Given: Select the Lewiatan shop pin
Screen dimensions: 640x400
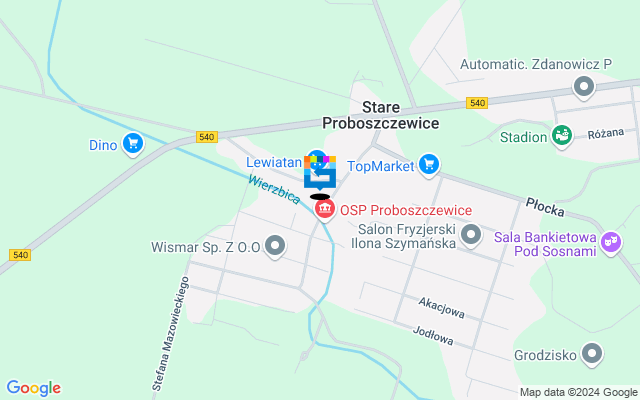Looking at the screenshot, I should pos(317,159).
